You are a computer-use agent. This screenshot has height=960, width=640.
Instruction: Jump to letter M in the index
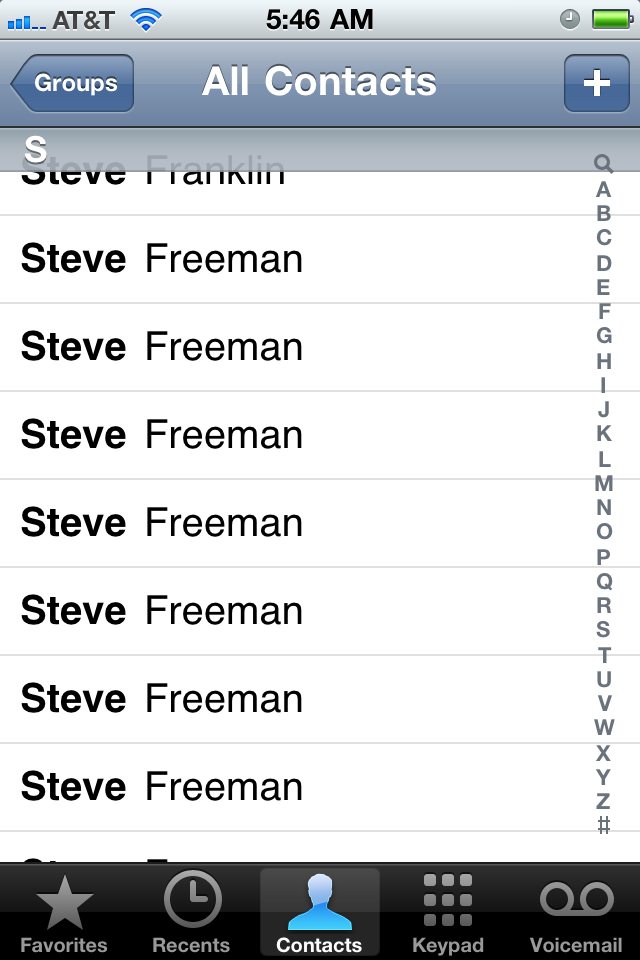603,483
